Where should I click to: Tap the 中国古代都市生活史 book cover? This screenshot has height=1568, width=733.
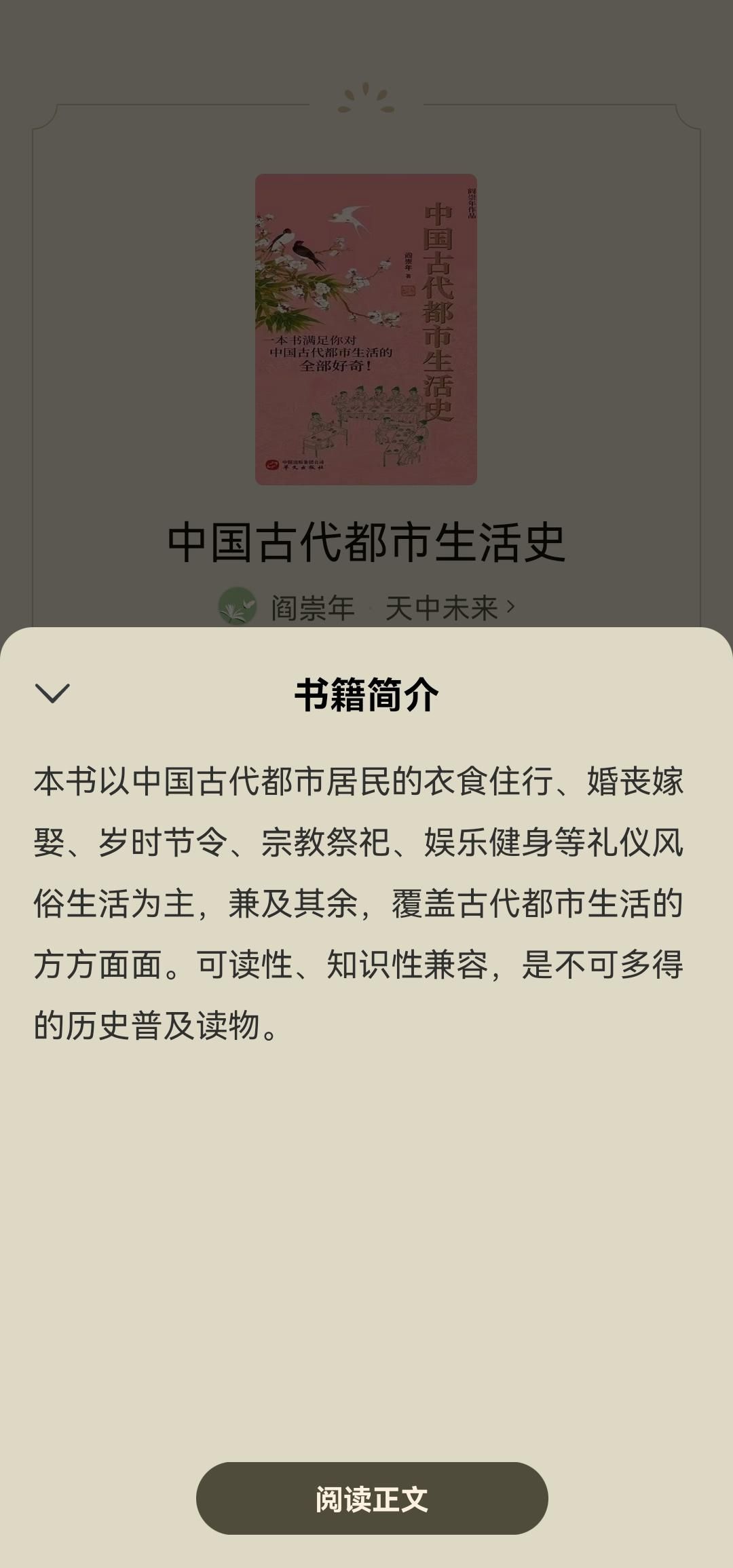(366, 329)
